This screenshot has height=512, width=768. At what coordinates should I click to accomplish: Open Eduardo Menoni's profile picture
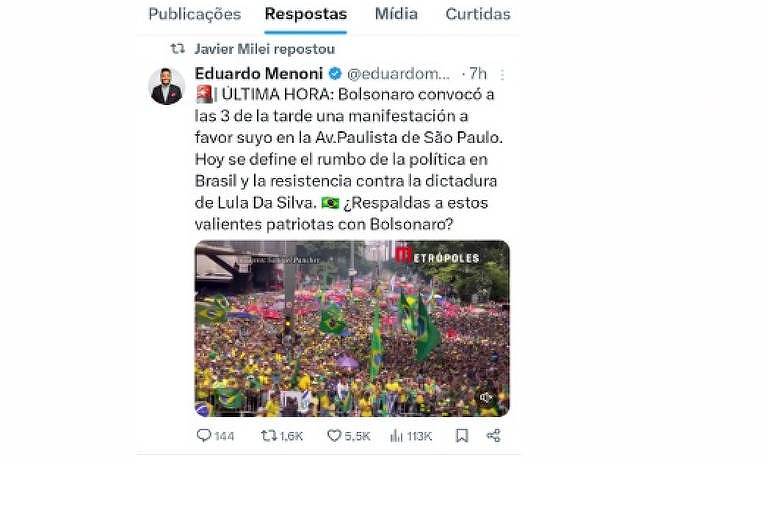coord(166,87)
